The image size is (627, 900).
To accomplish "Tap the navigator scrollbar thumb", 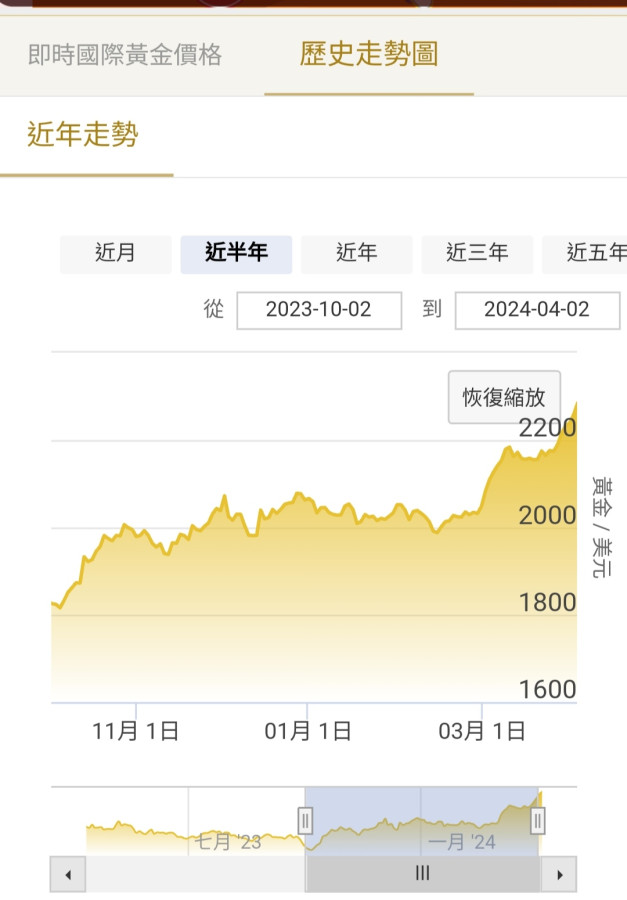I will tap(422, 874).
